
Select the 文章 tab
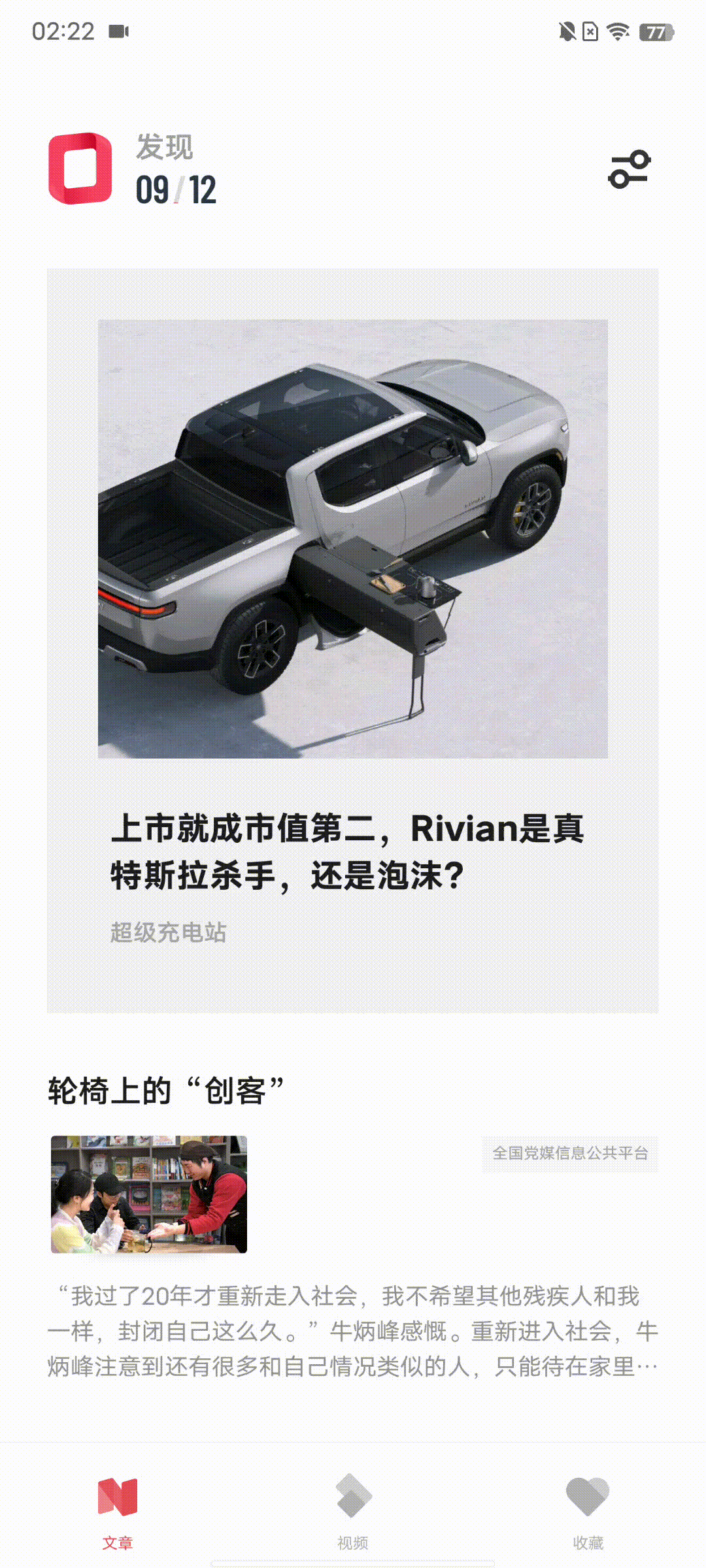(118, 1509)
